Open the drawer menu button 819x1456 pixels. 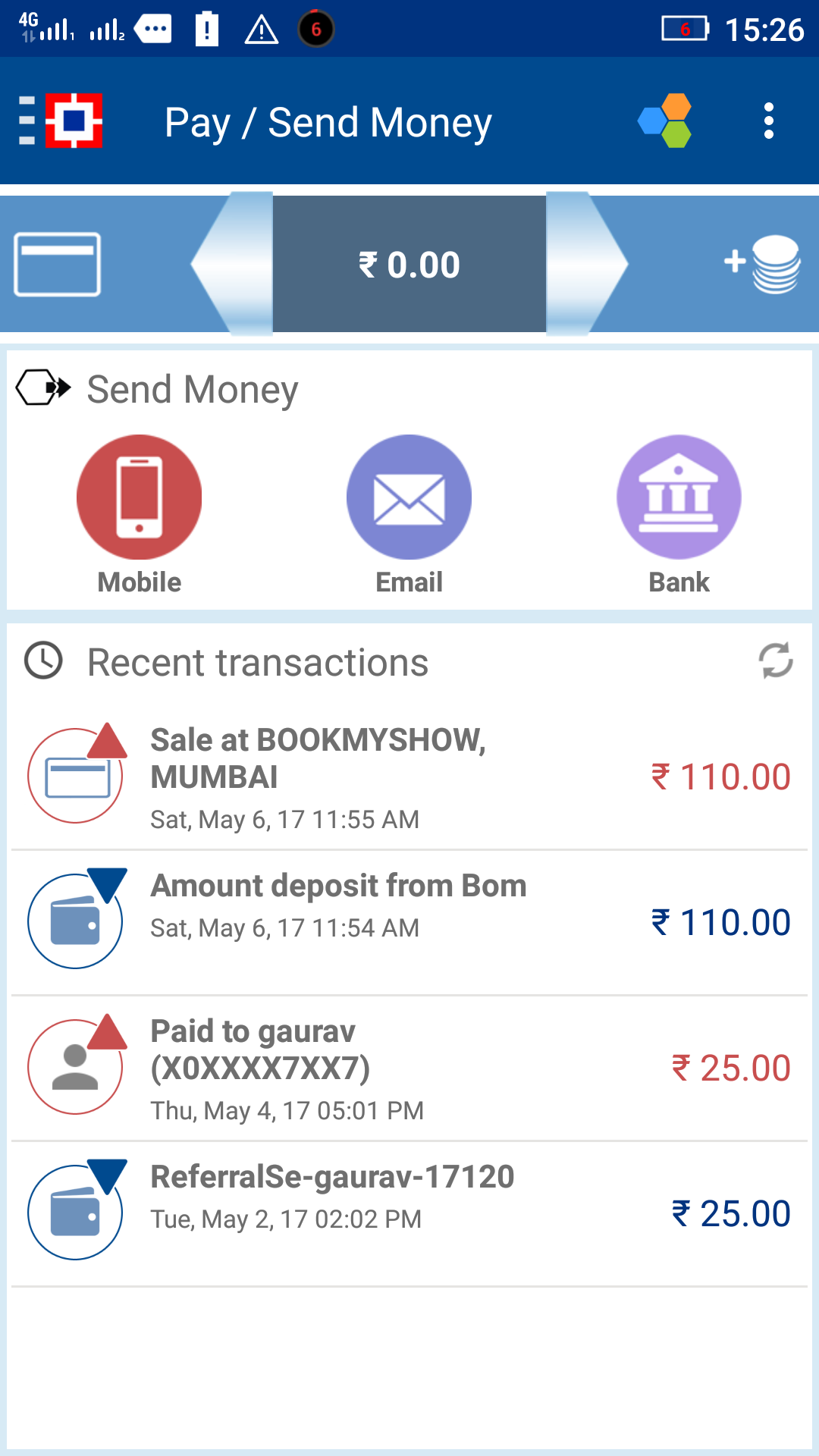(x=61, y=121)
